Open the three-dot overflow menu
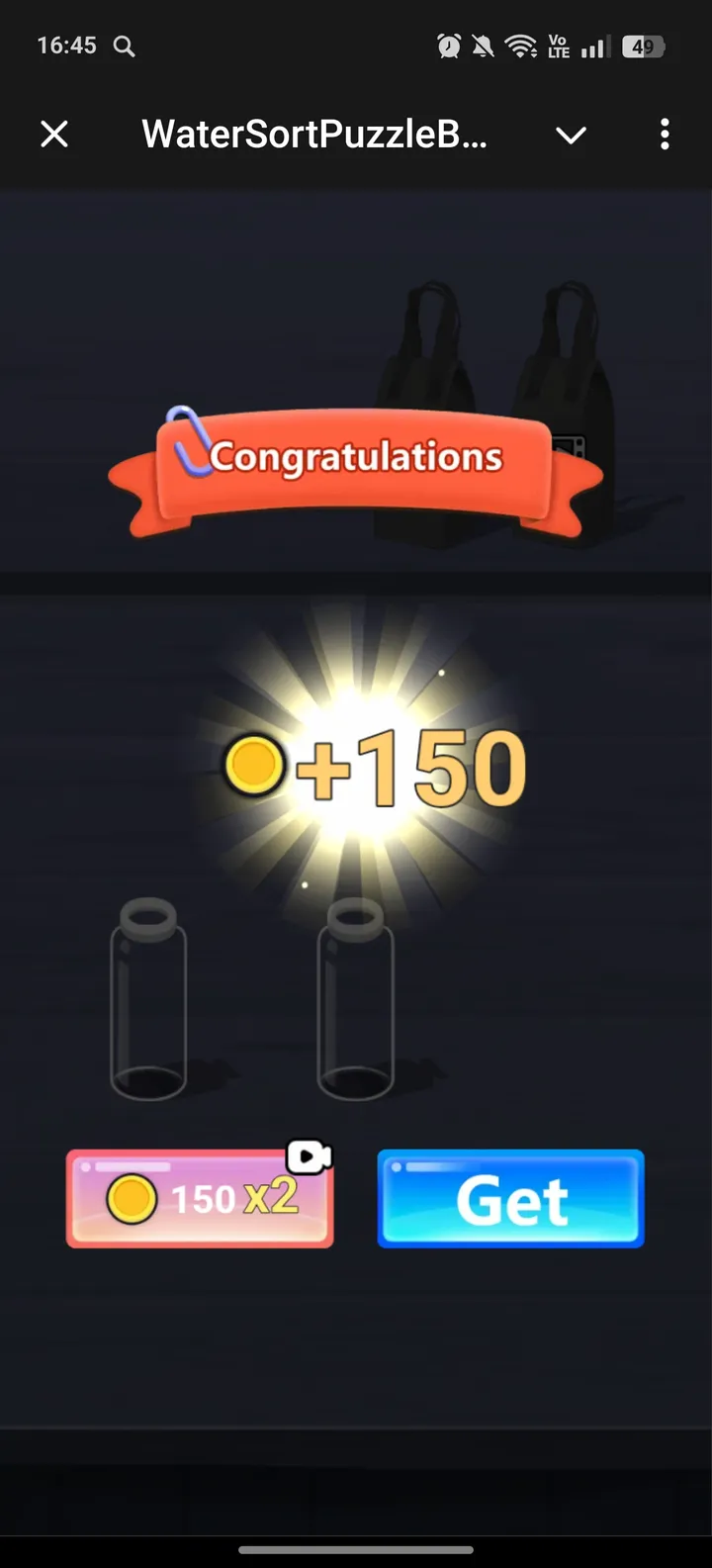 [665, 134]
